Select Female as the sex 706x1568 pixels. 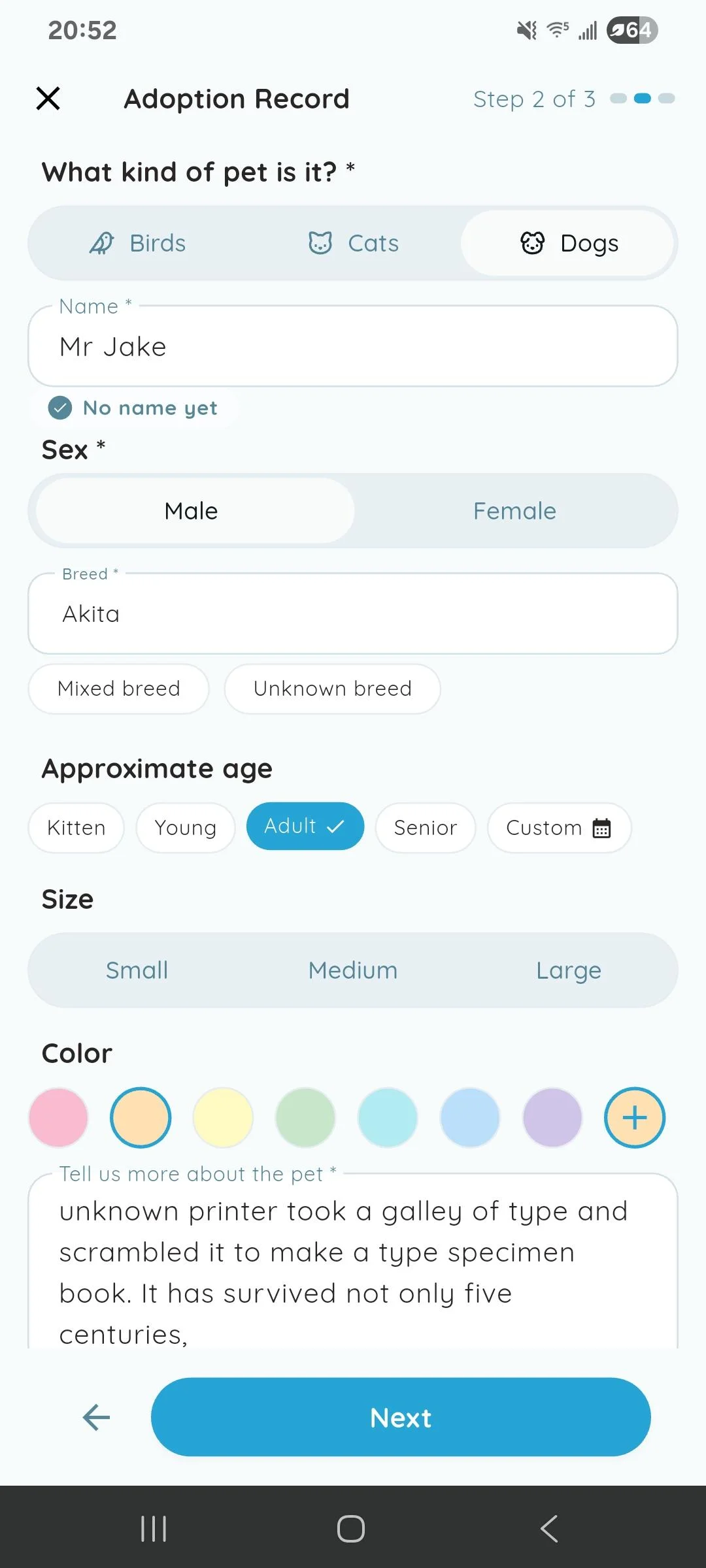pyautogui.click(x=514, y=511)
